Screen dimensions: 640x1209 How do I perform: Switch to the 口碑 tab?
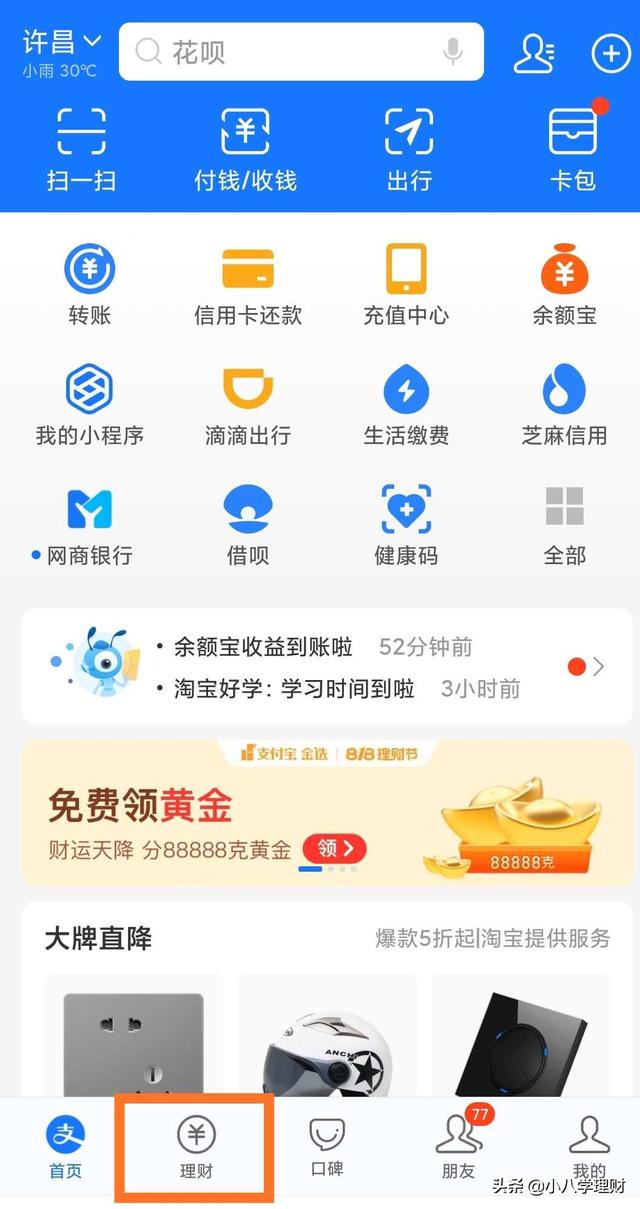point(327,1147)
